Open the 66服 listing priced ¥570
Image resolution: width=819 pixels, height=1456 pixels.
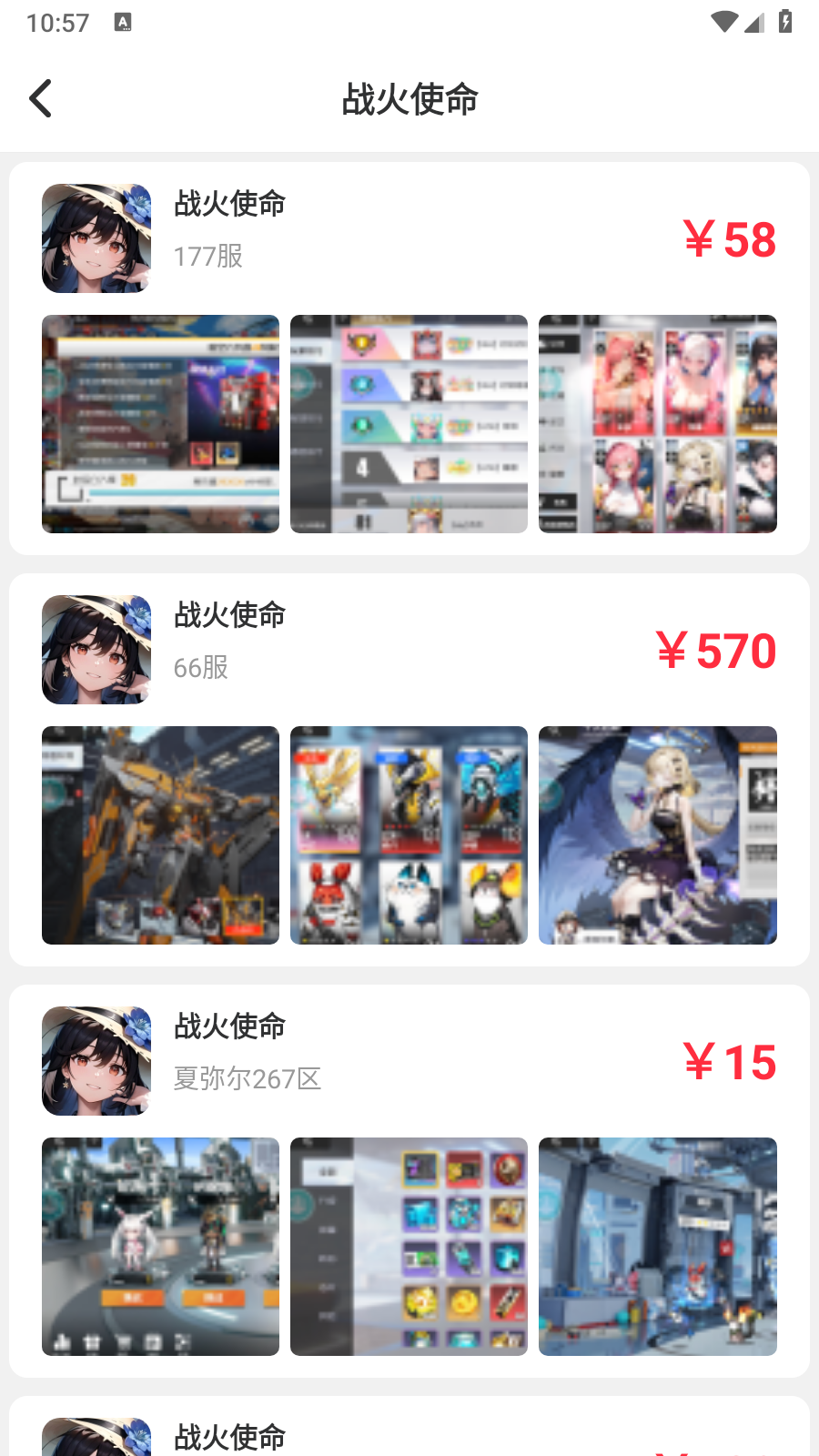(409, 650)
